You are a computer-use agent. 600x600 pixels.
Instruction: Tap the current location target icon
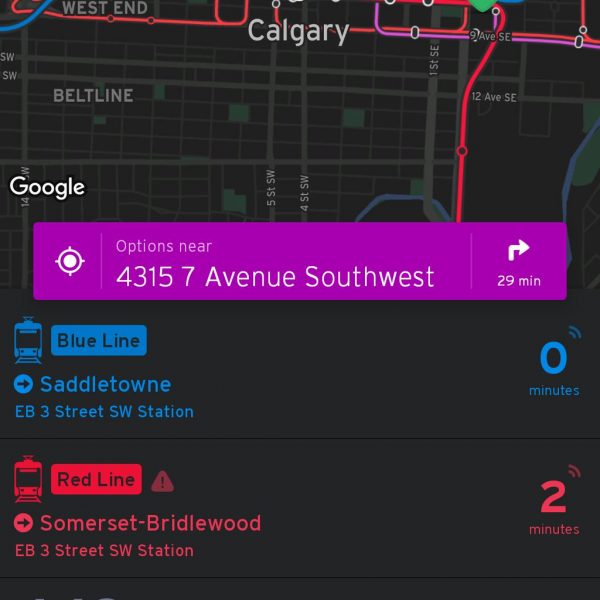(x=69, y=262)
